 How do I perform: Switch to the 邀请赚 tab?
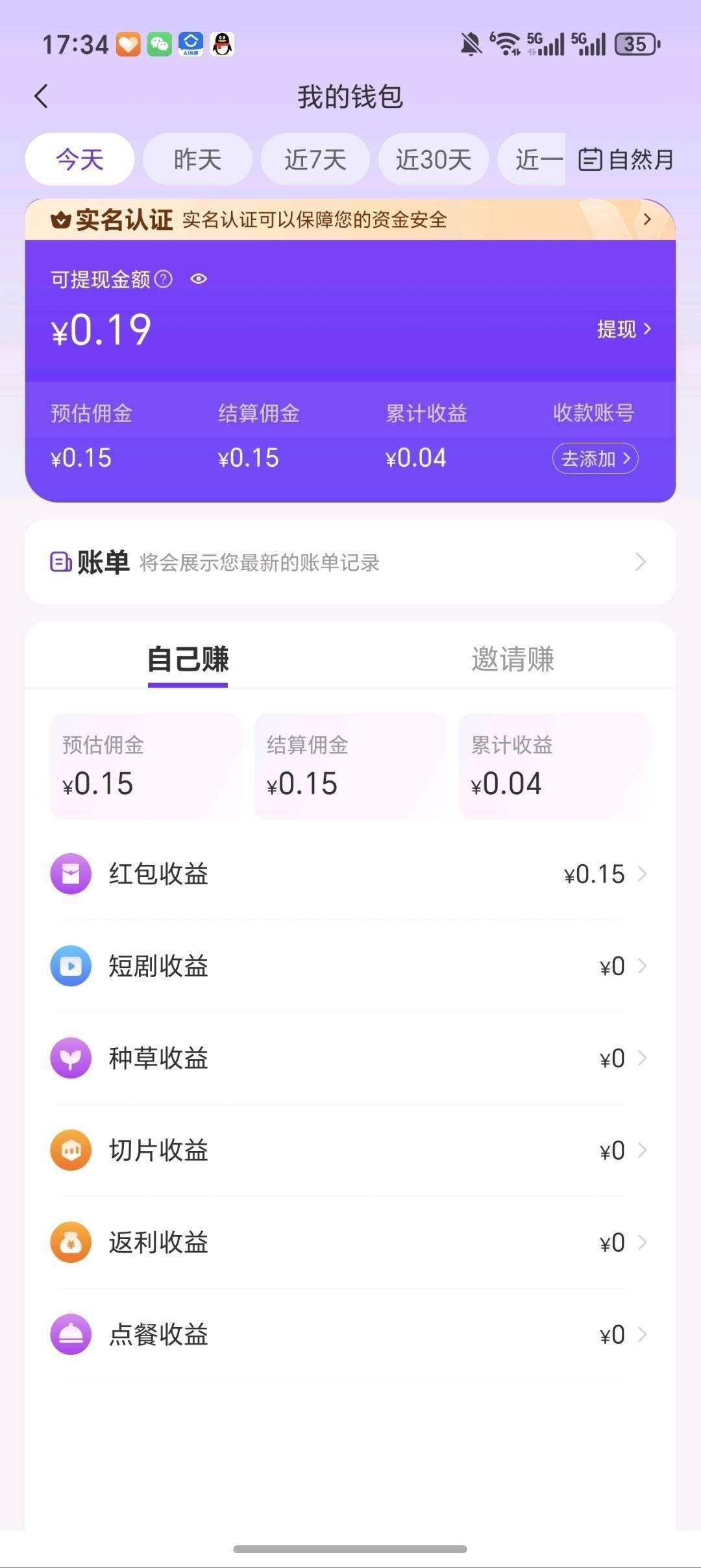tap(511, 659)
